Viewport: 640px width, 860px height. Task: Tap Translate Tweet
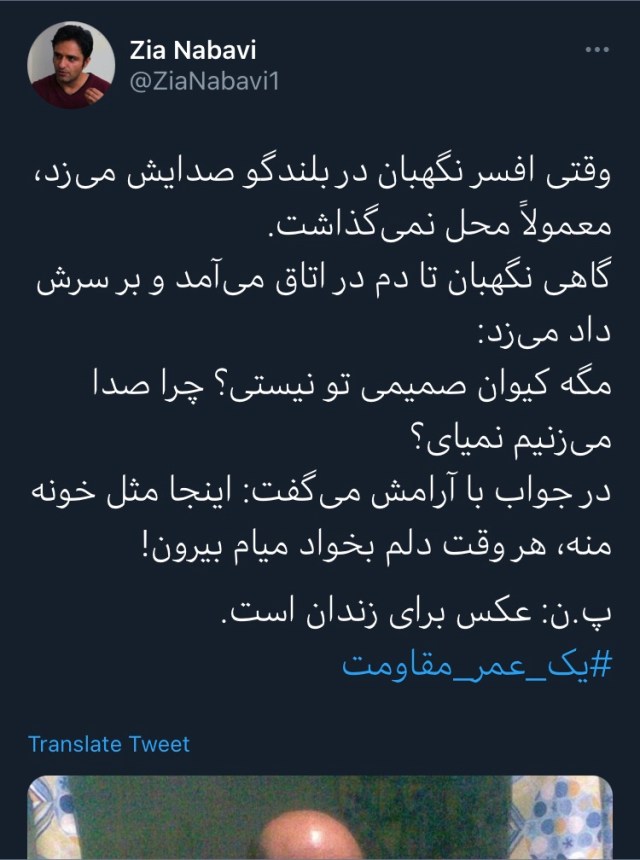point(109,744)
